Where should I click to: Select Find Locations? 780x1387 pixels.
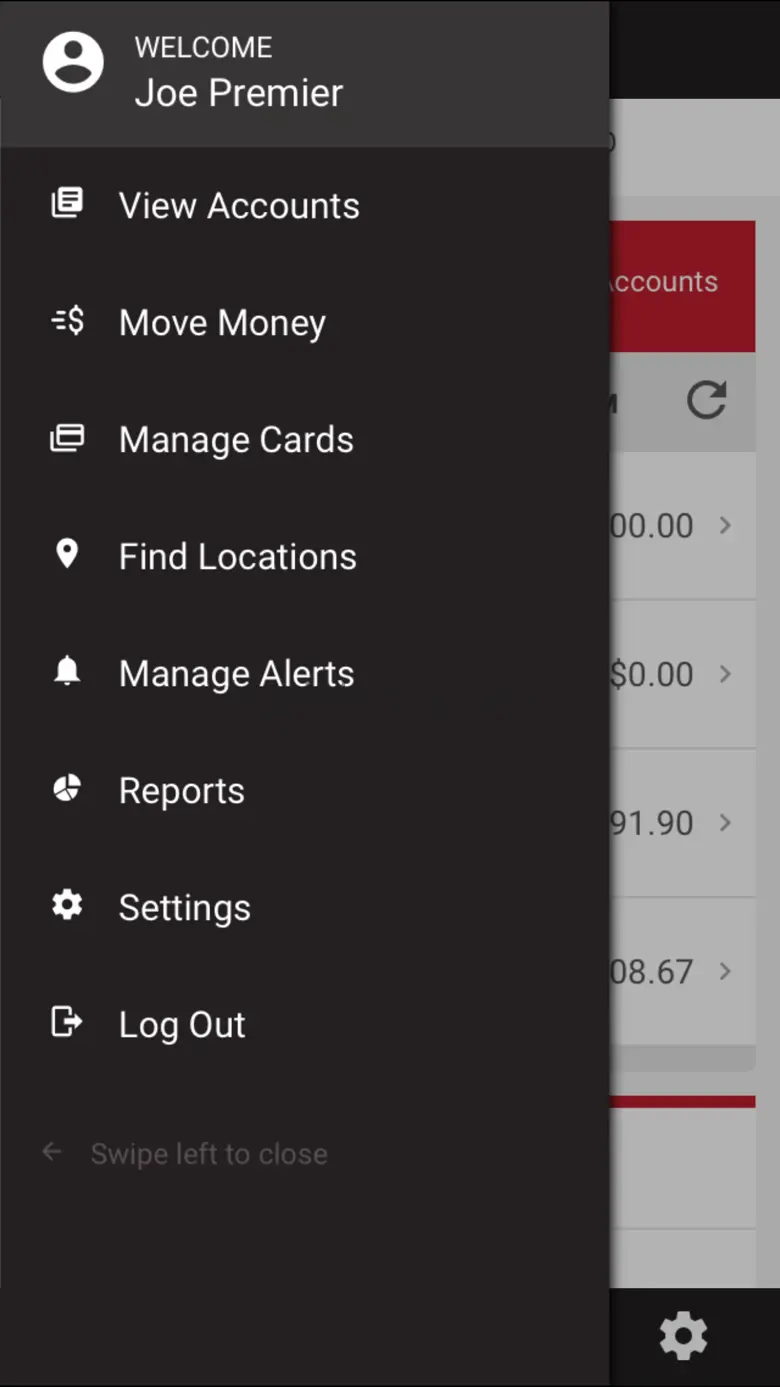(237, 557)
